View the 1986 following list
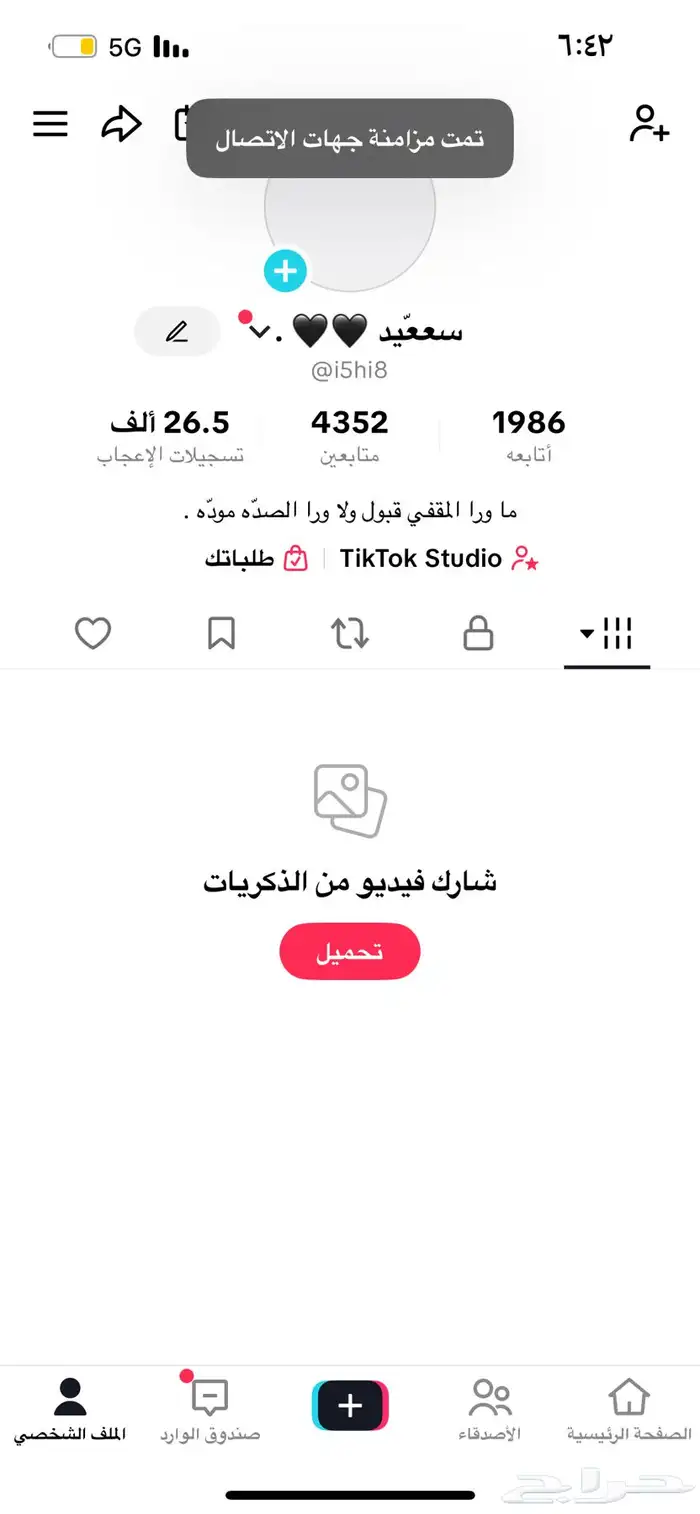 528,435
